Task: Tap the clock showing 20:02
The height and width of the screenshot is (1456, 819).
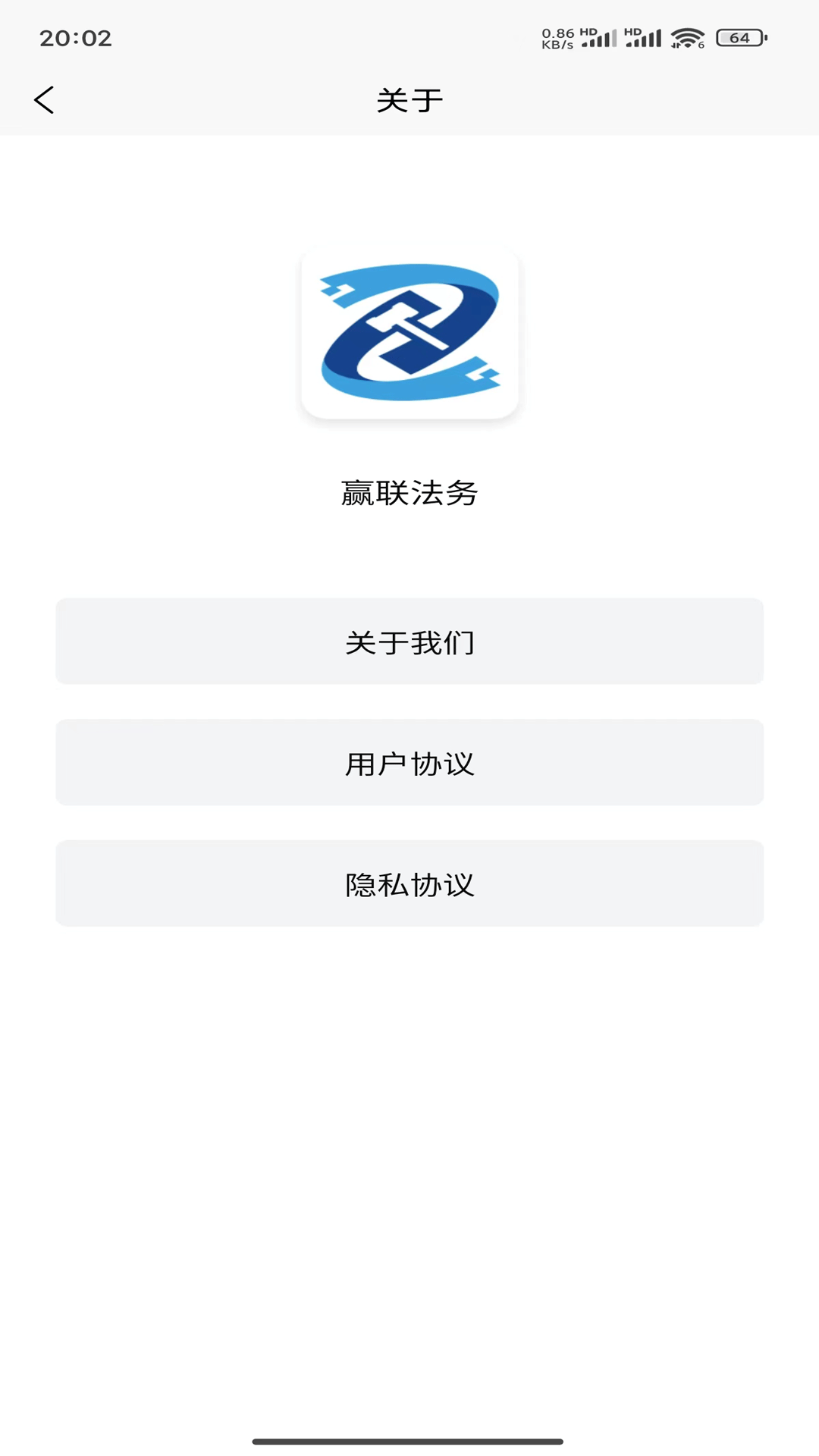Action: coord(76,38)
